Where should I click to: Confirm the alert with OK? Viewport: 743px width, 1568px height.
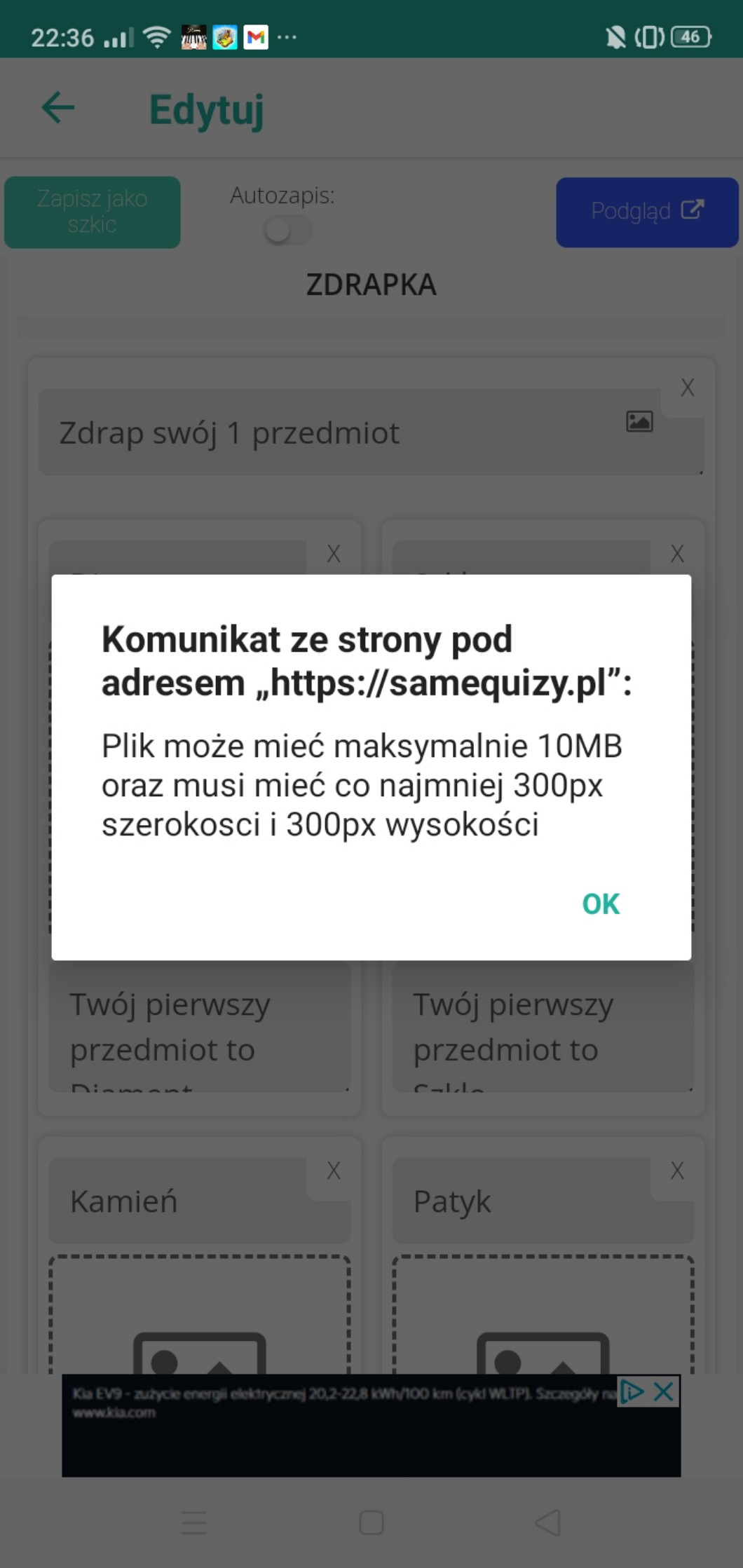click(600, 904)
